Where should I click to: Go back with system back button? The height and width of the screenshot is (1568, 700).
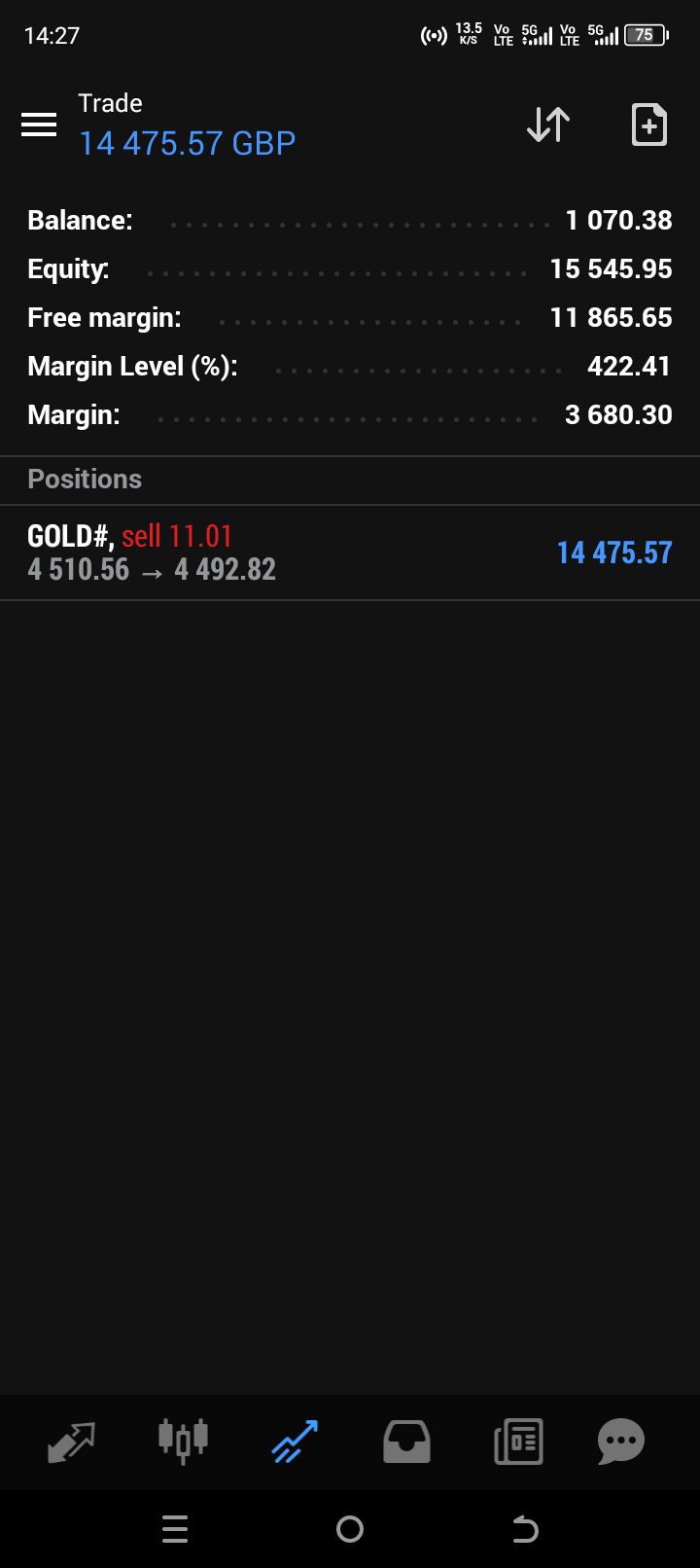pyautogui.click(x=525, y=1530)
